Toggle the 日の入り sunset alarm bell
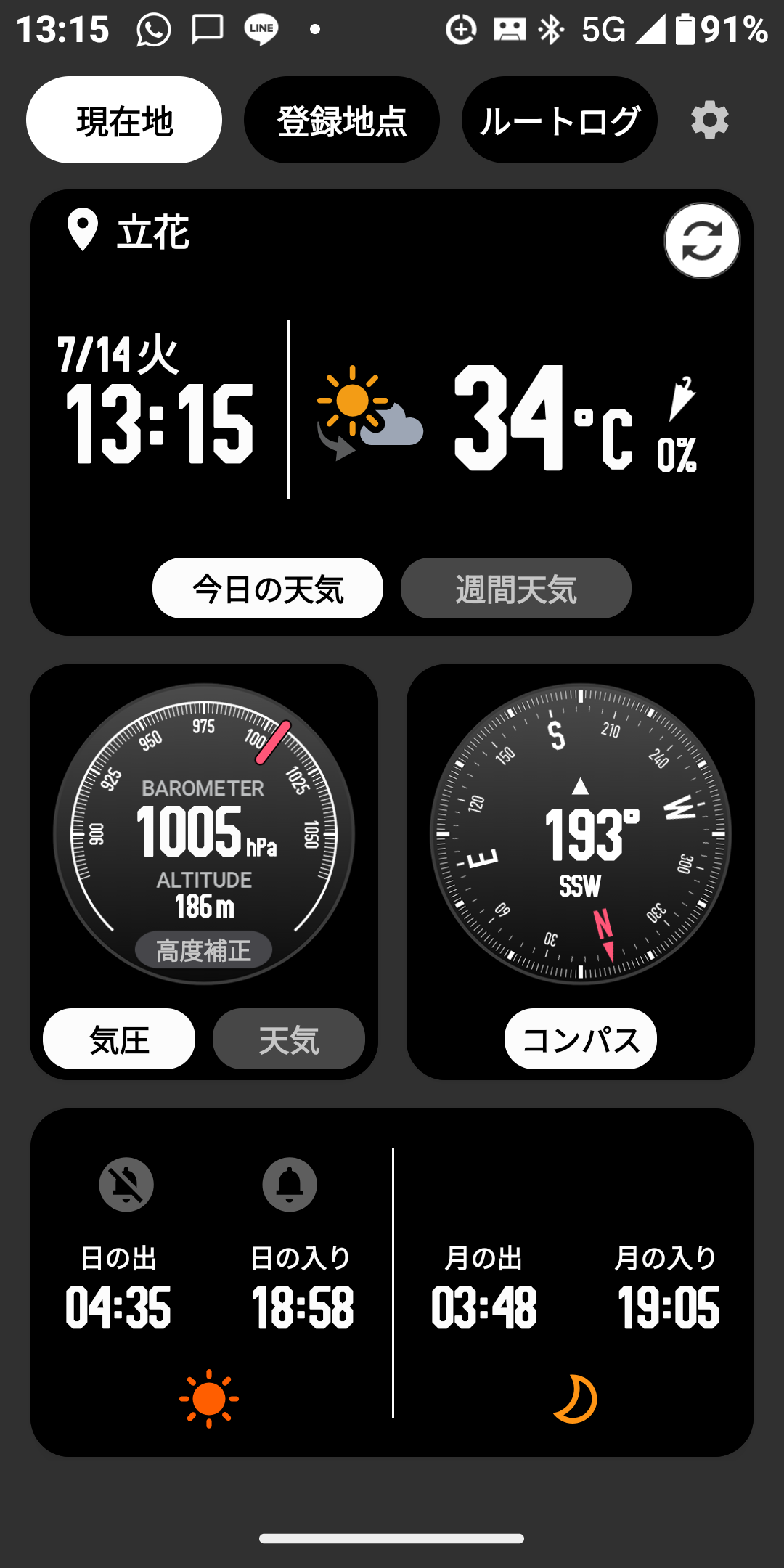The width and height of the screenshot is (784, 1568). point(290,1185)
